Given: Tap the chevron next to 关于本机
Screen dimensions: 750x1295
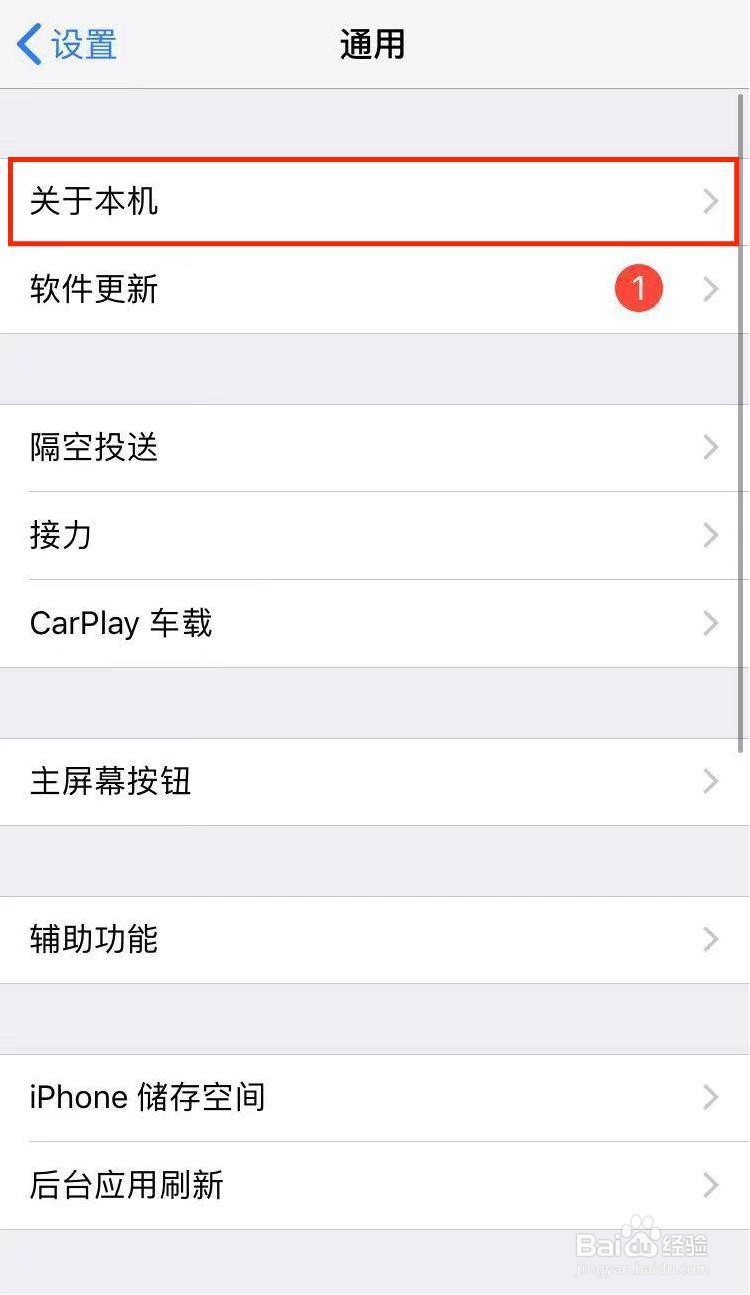Looking at the screenshot, I should click(x=711, y=201).
